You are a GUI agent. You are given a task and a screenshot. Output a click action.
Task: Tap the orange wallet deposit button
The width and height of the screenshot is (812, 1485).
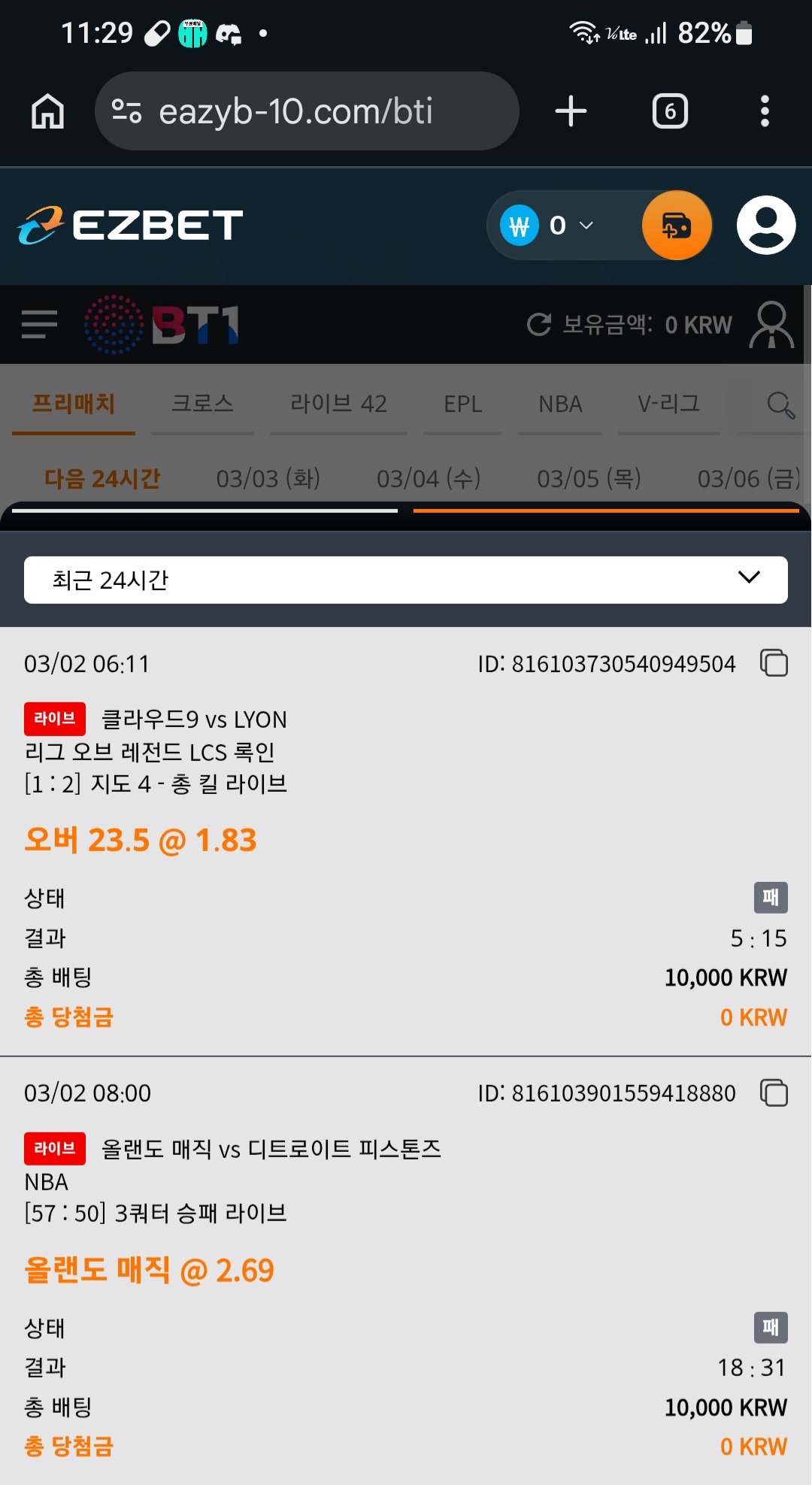click(677, 225)
